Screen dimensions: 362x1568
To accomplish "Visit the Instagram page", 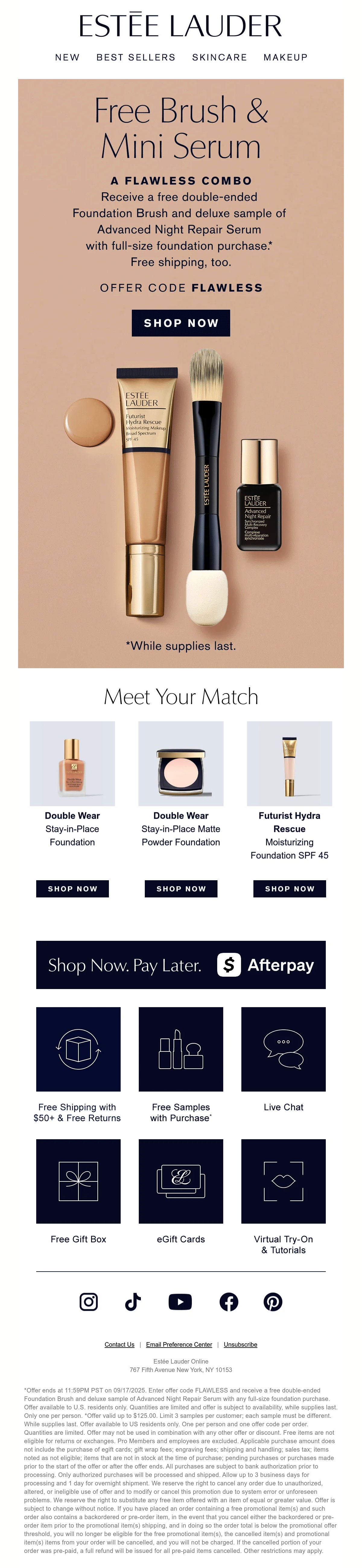I will pos(89,1302).
